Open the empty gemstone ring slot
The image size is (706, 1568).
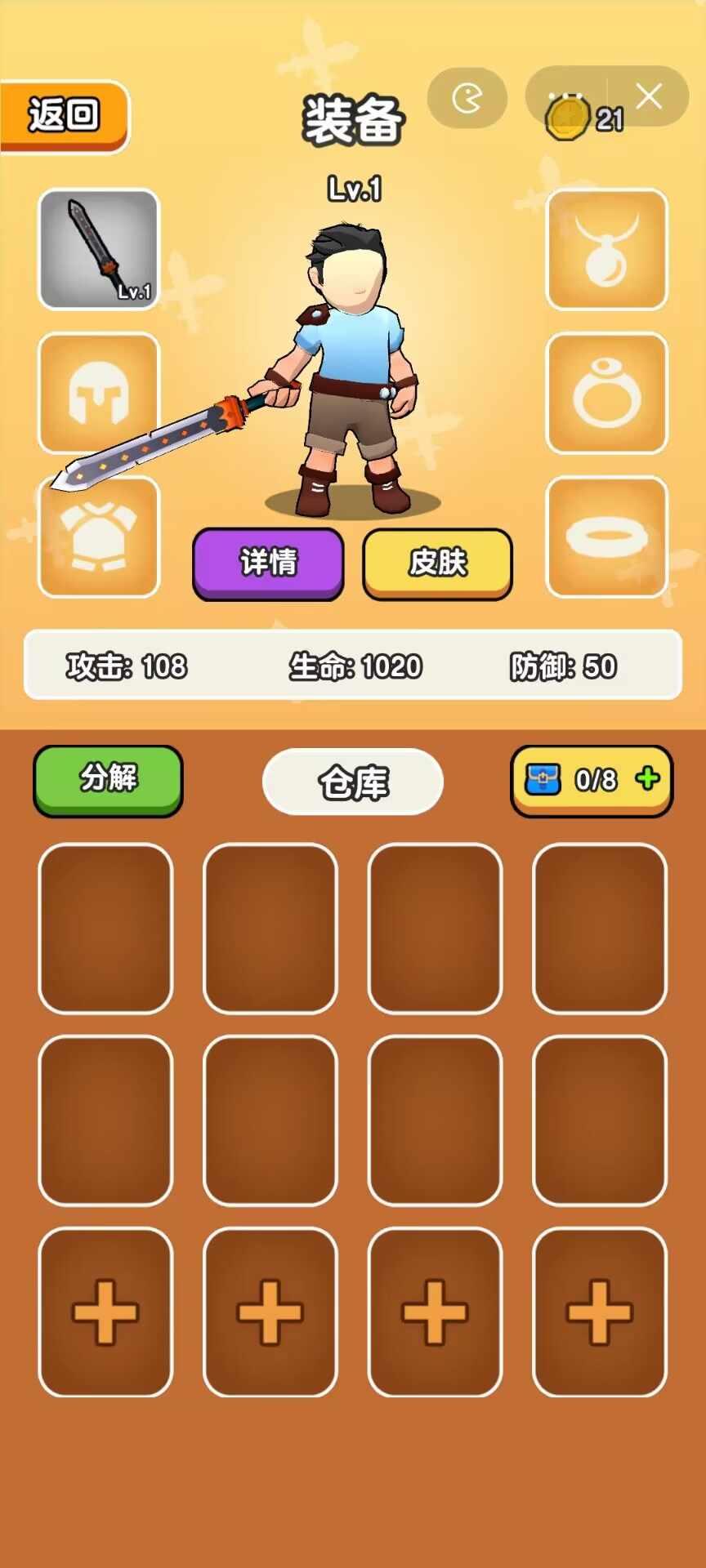pyautogui.click(x=606, y=394)
